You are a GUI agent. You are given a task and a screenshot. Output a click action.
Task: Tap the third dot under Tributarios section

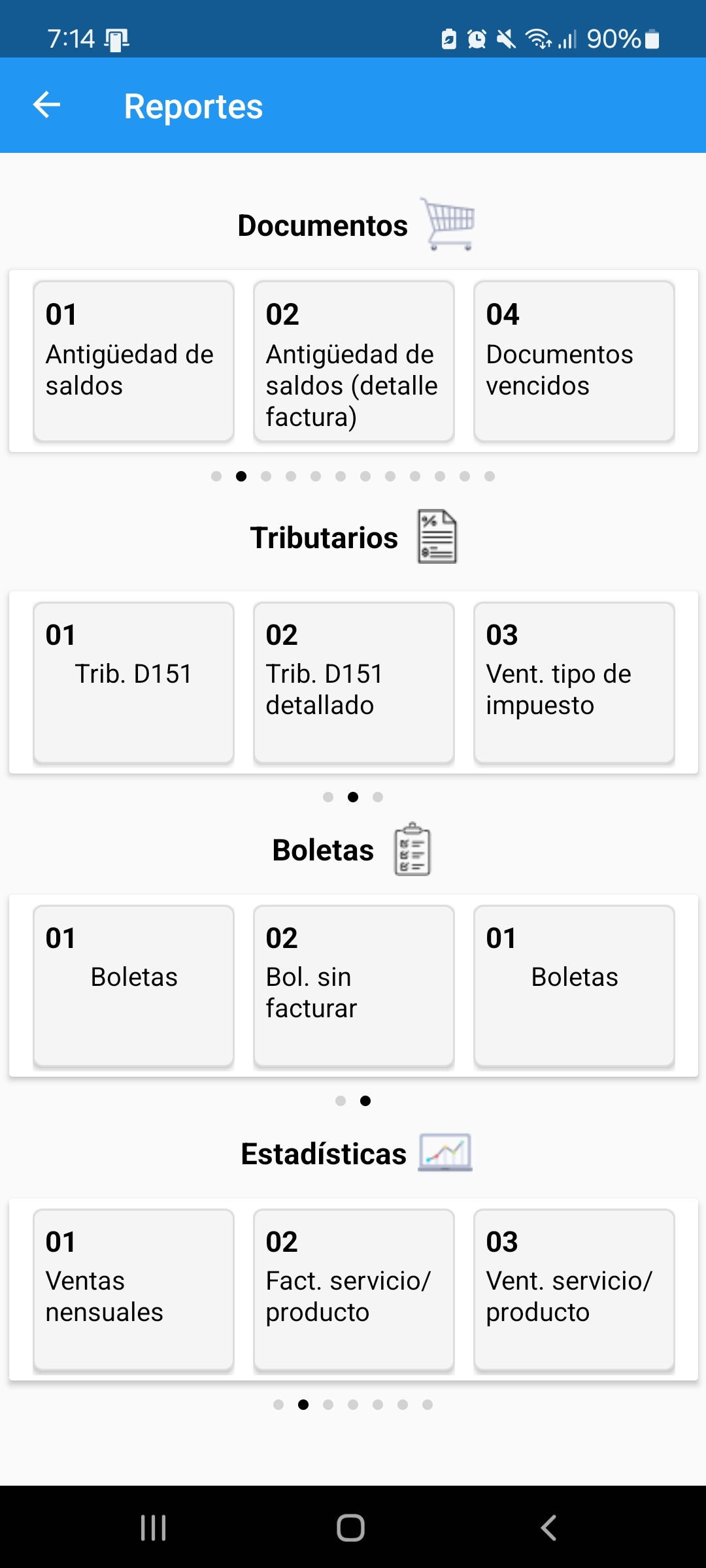(378, 796)
